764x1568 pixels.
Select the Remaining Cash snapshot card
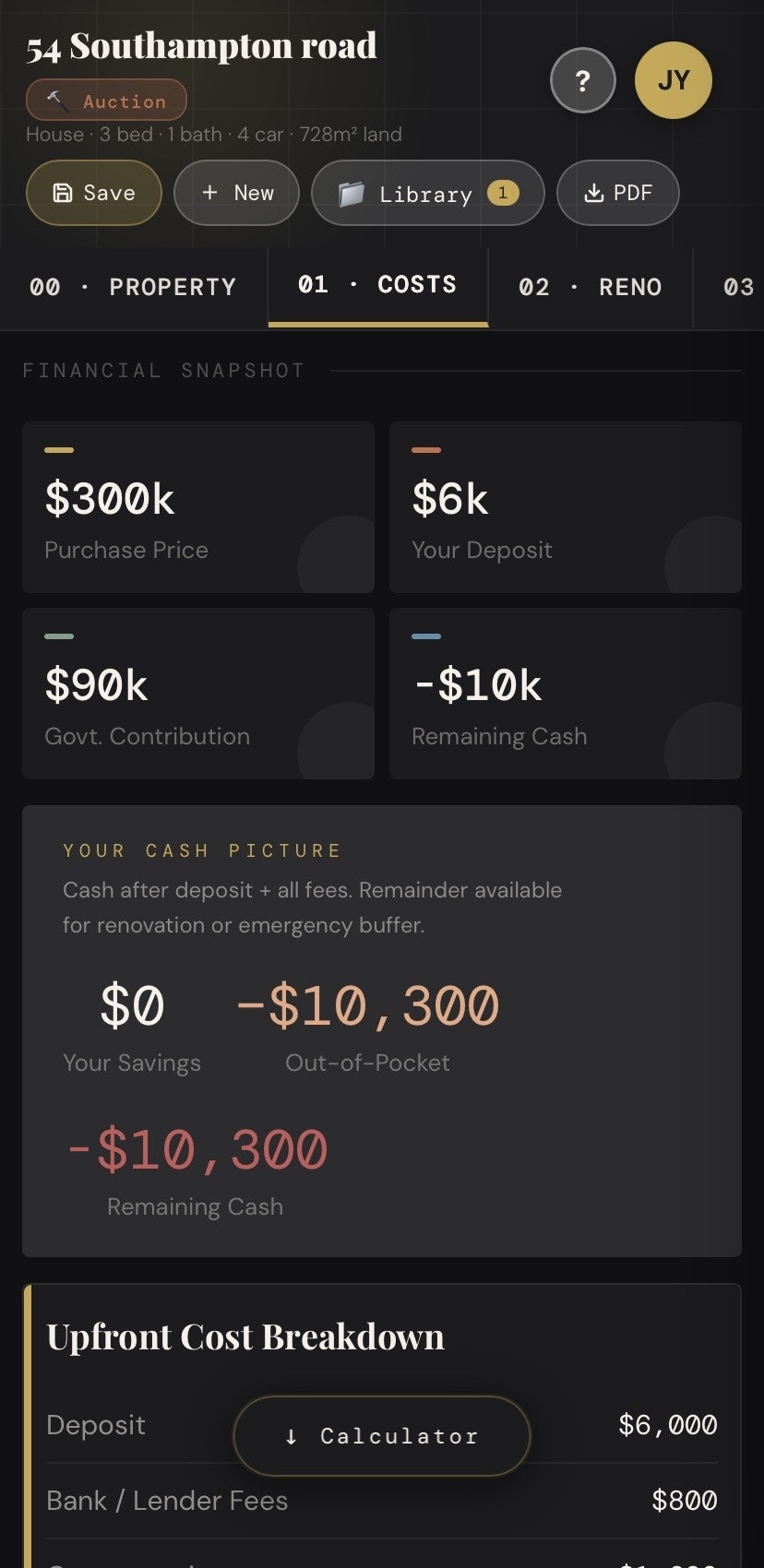[x=566, y=693]
